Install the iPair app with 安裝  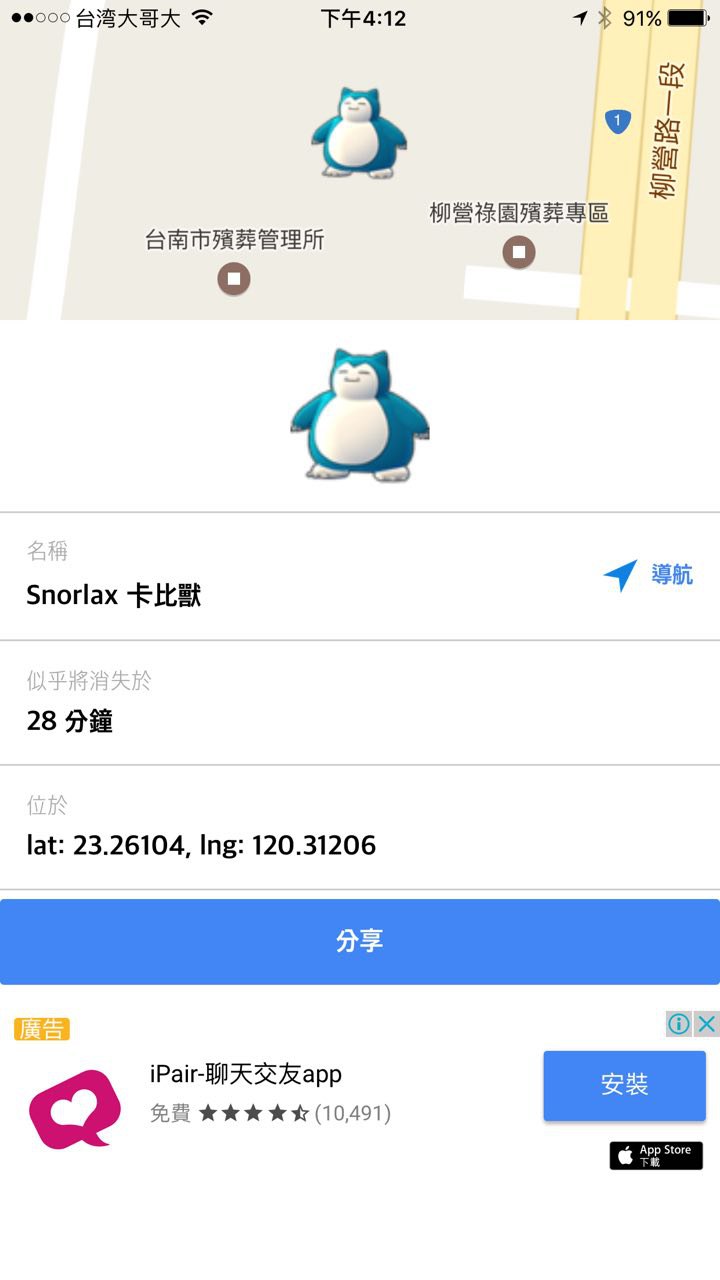coord(624,1085)
